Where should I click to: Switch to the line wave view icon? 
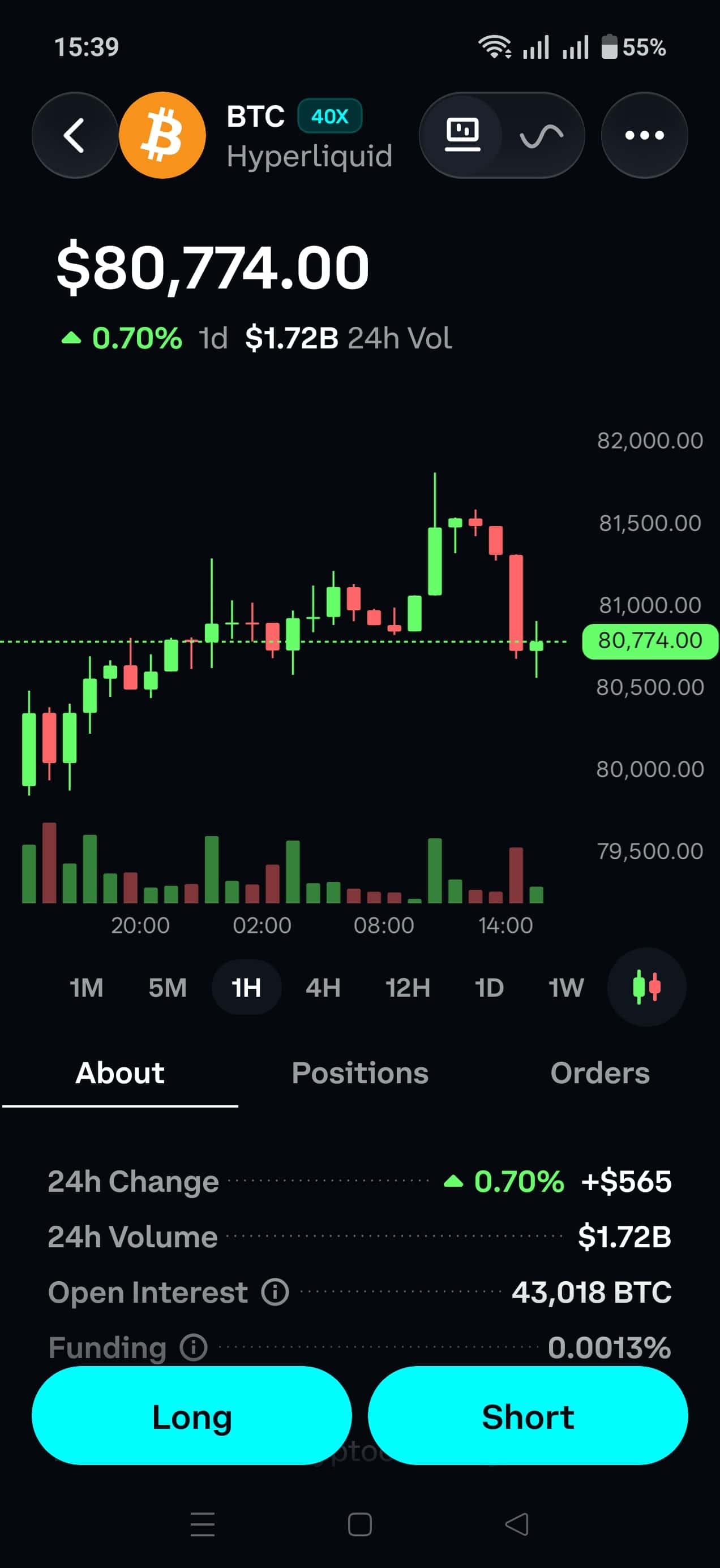tap(542, 135)
